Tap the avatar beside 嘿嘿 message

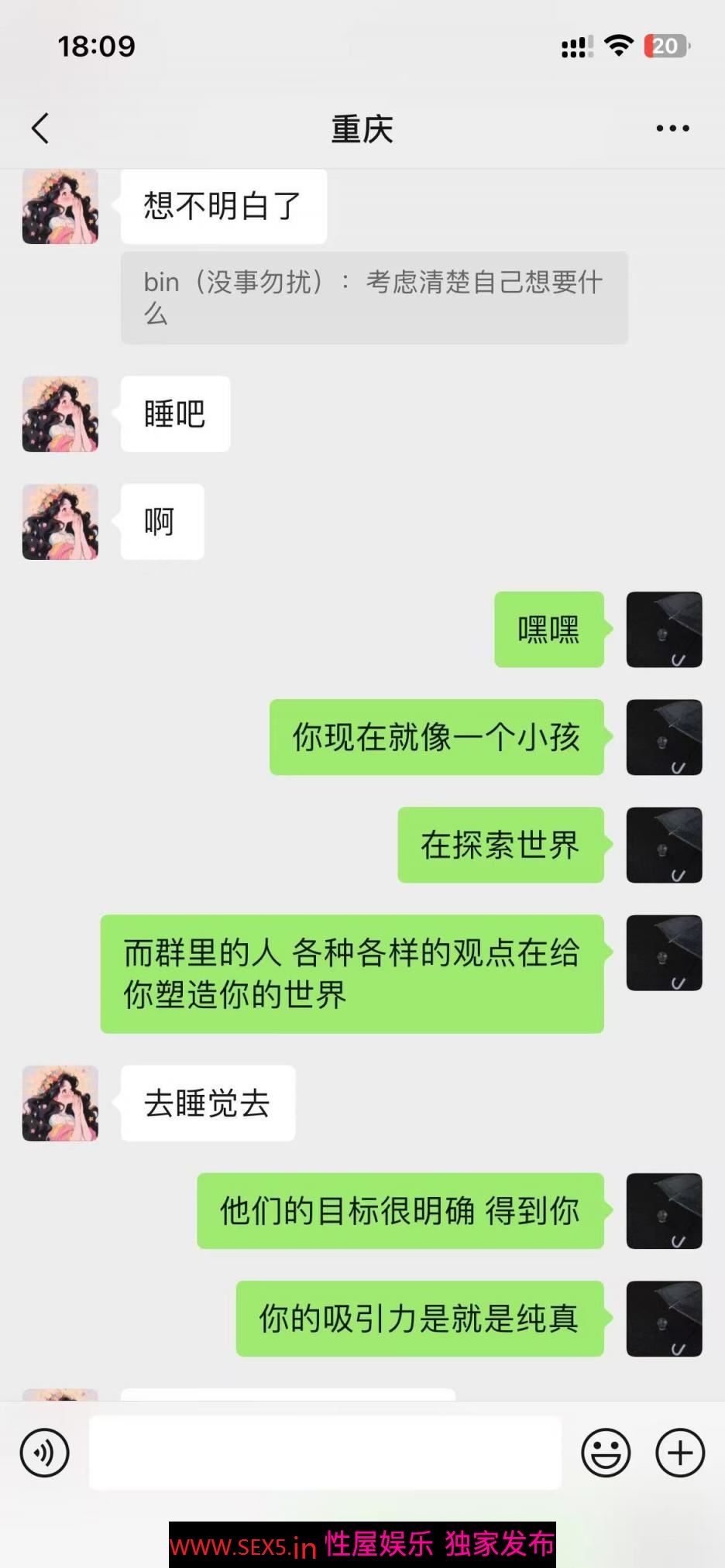tap(664, 630)
